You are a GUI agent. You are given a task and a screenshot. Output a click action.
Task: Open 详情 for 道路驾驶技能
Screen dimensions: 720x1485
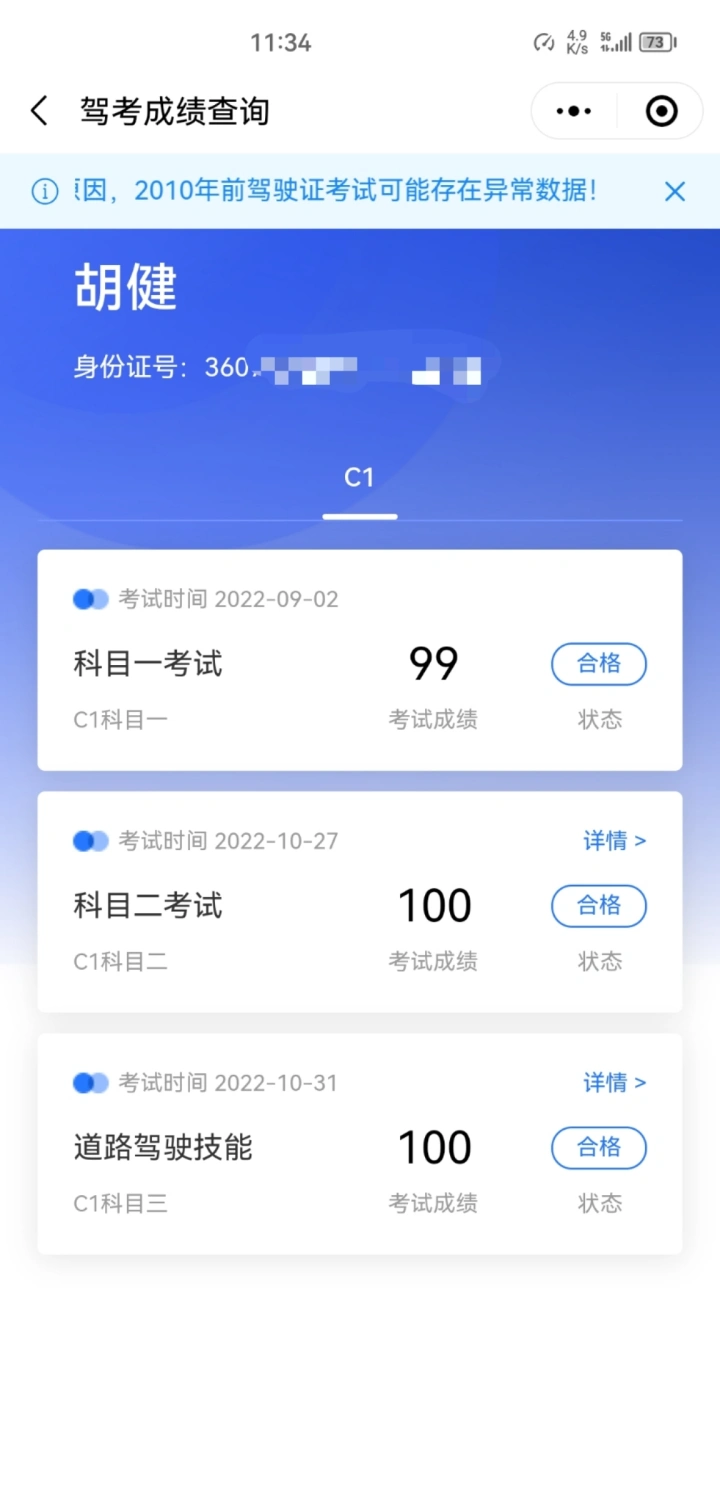[615, 1083]
